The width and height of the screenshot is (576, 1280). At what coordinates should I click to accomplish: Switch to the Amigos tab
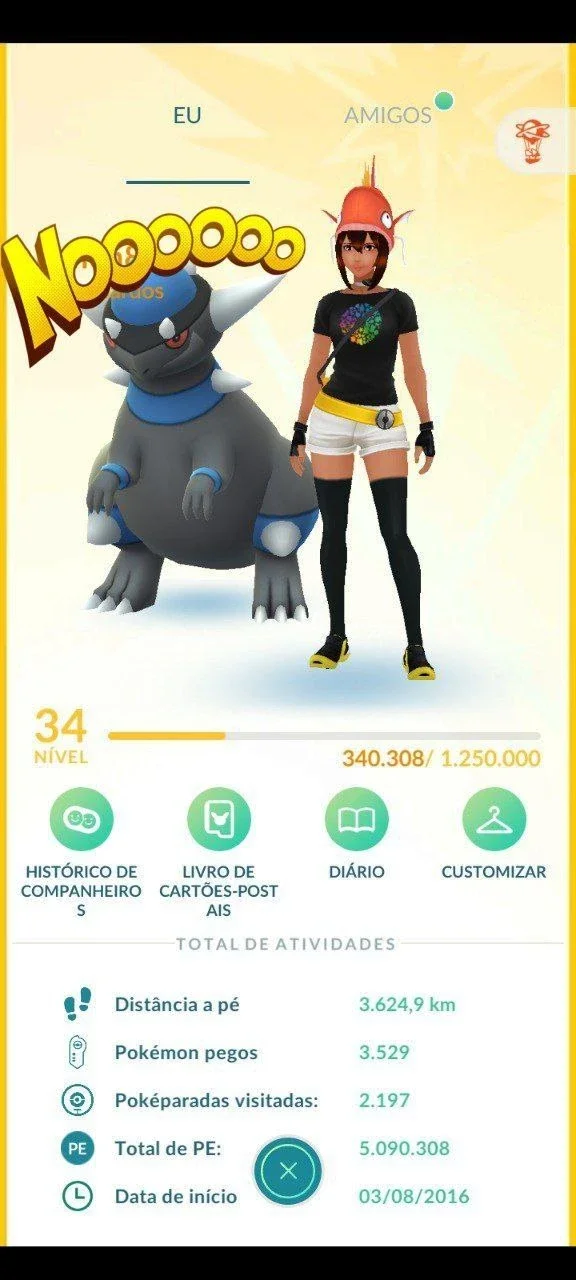(x=388, y=115)
